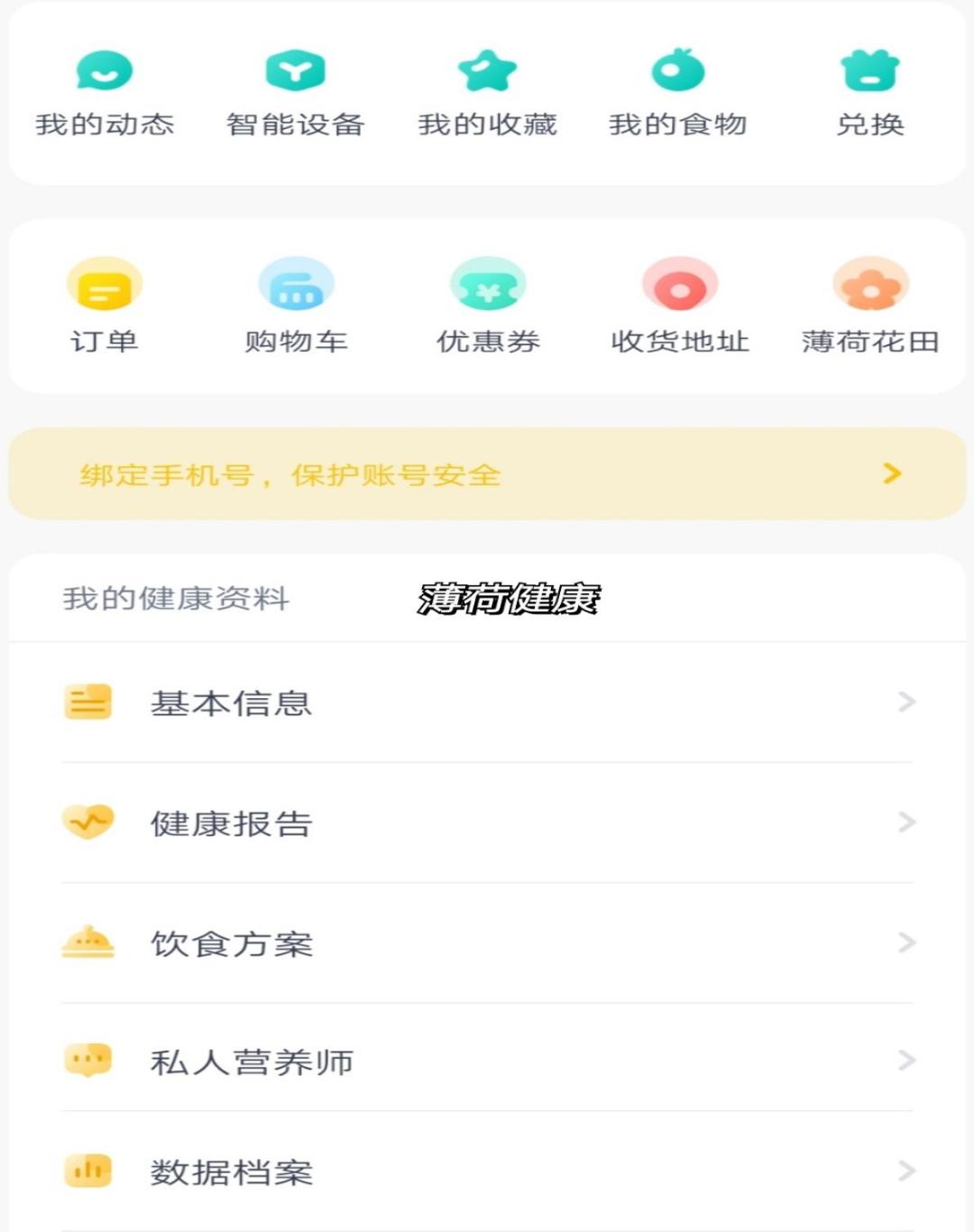Expand the 饮食方案 row chevron
974x1232 pixels.
point(906,942)
